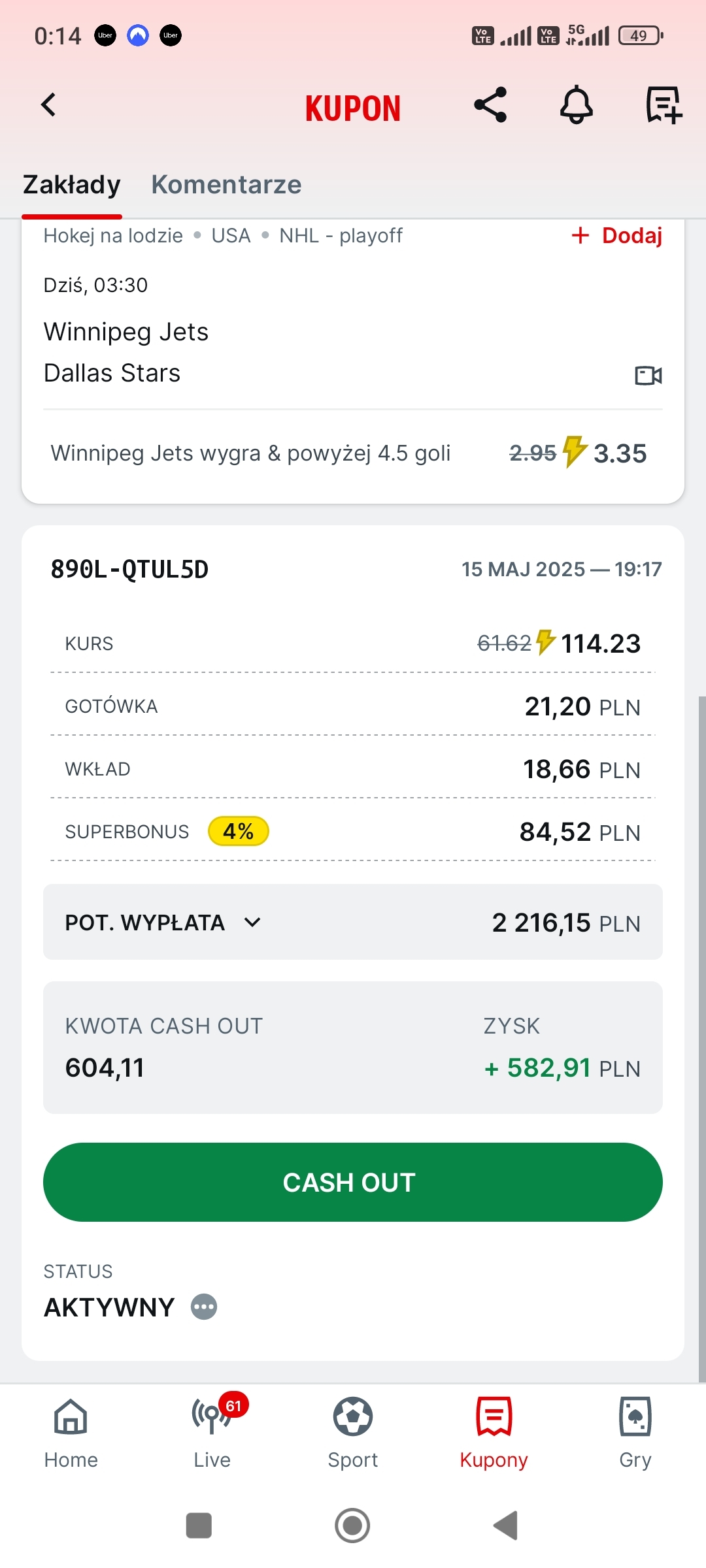Screen dimensions: 706x1568
Task: Switch to the Sport tab
Action: [x=353, y=1433]
